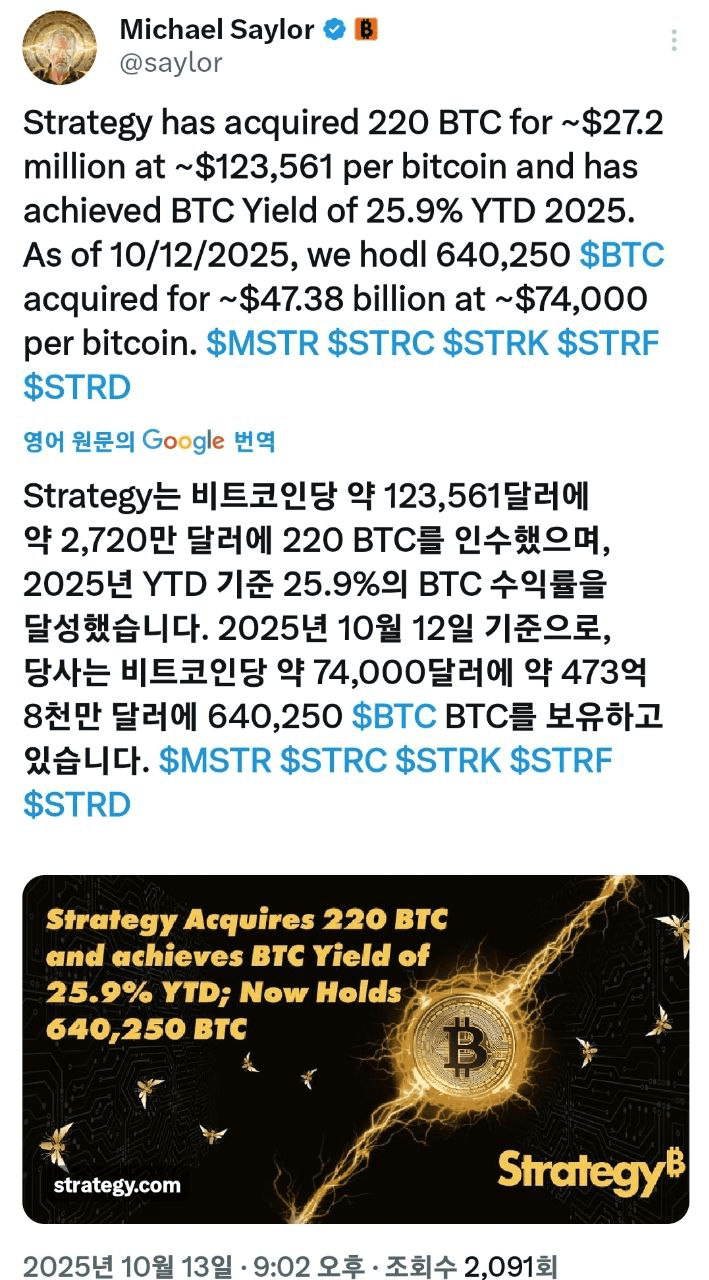Open the $STRC cashtag in the original tweet

(x=381, y=343)
